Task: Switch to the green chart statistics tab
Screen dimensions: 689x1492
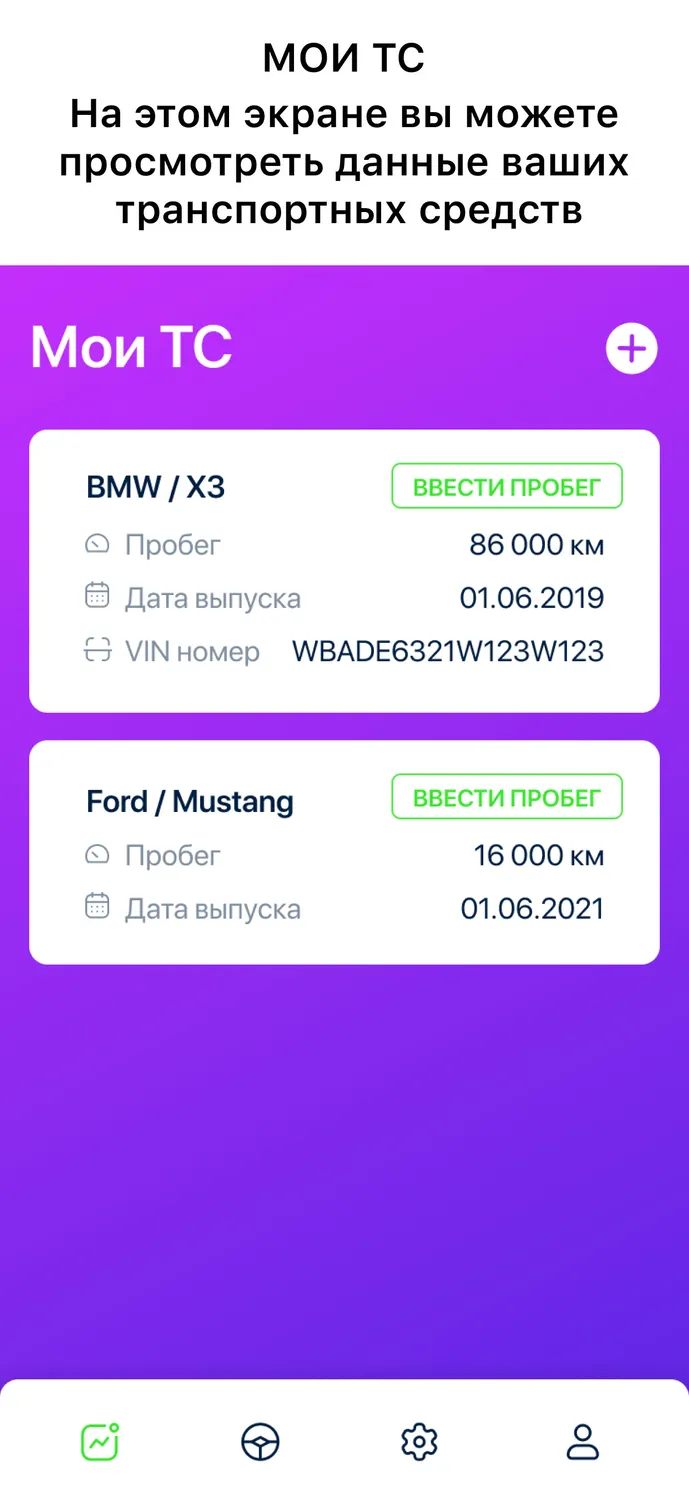Action: (x=100, y=1441)
